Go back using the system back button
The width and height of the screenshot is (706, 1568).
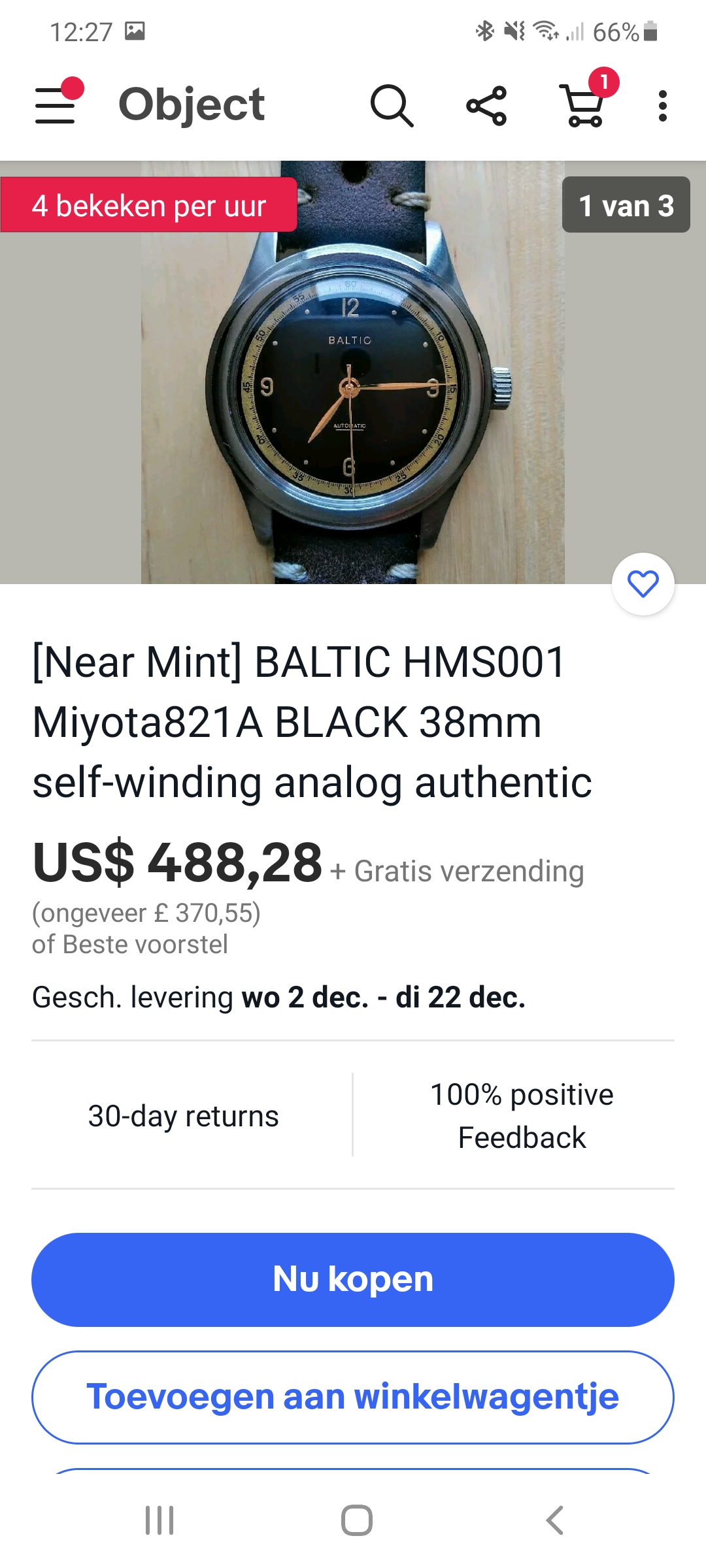click(554, 1520)
